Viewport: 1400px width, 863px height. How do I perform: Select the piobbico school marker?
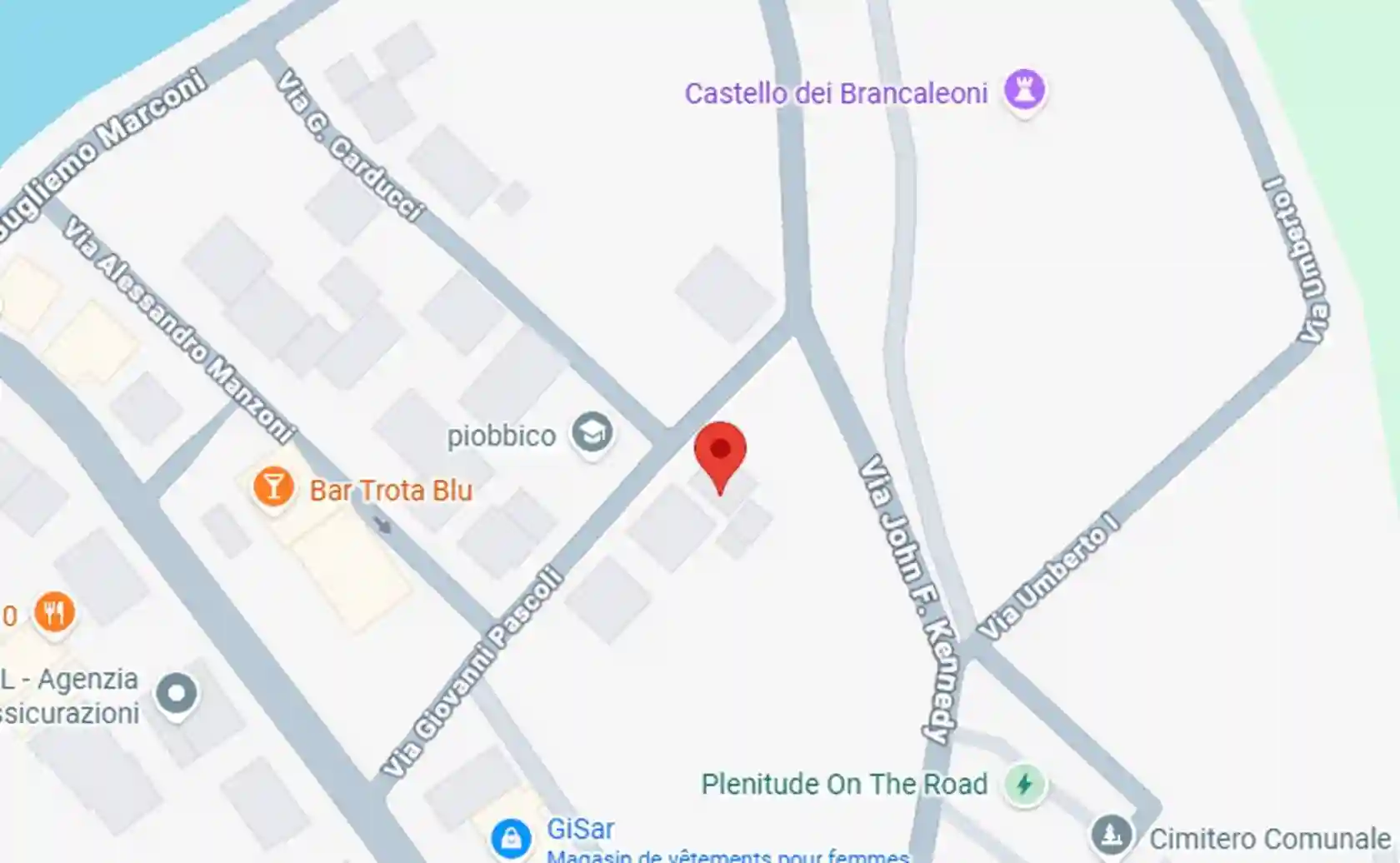(592, 434)
